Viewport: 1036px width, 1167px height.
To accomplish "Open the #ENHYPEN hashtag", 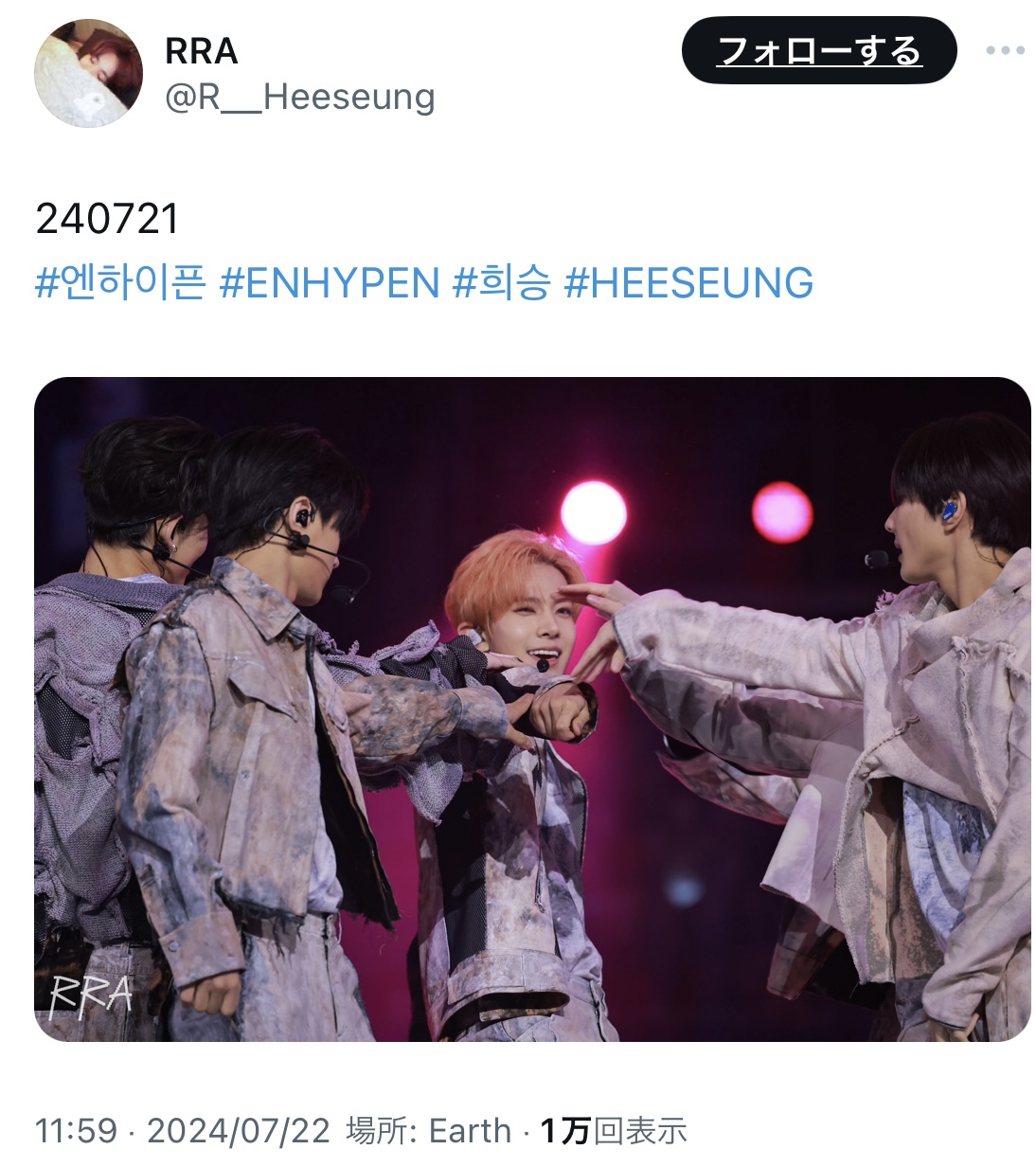I will (330, 283).
